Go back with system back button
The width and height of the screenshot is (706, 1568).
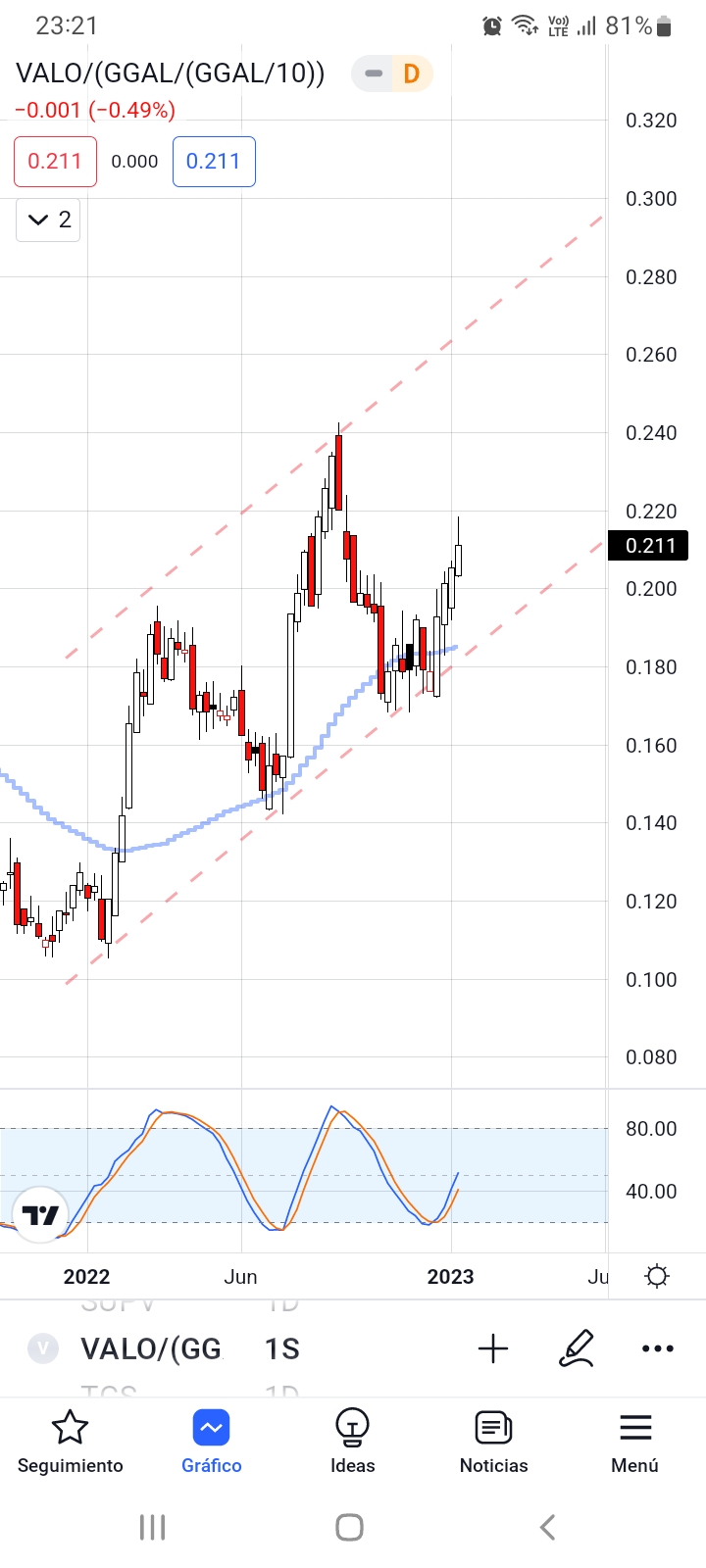coord(548,1526)
